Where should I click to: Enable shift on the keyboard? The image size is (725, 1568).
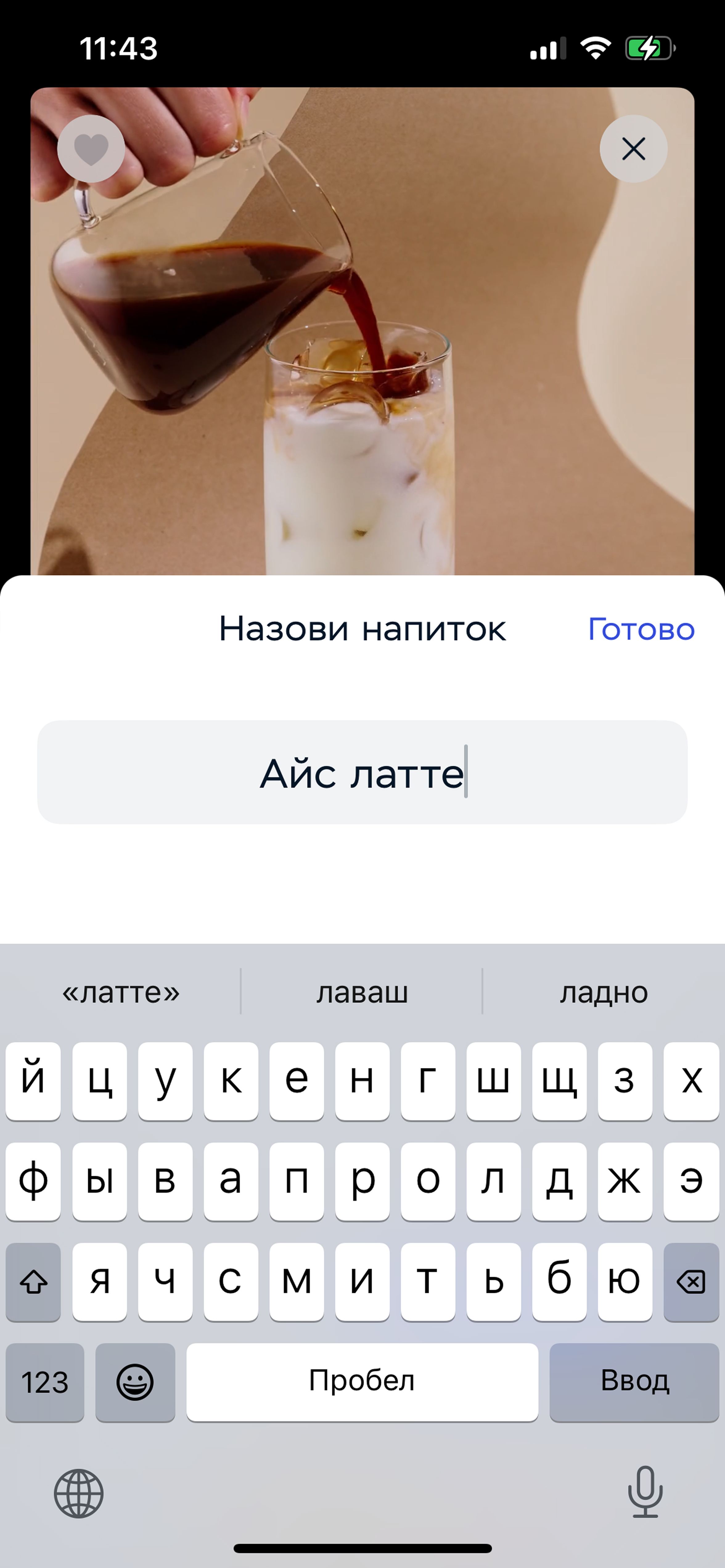34,1282
